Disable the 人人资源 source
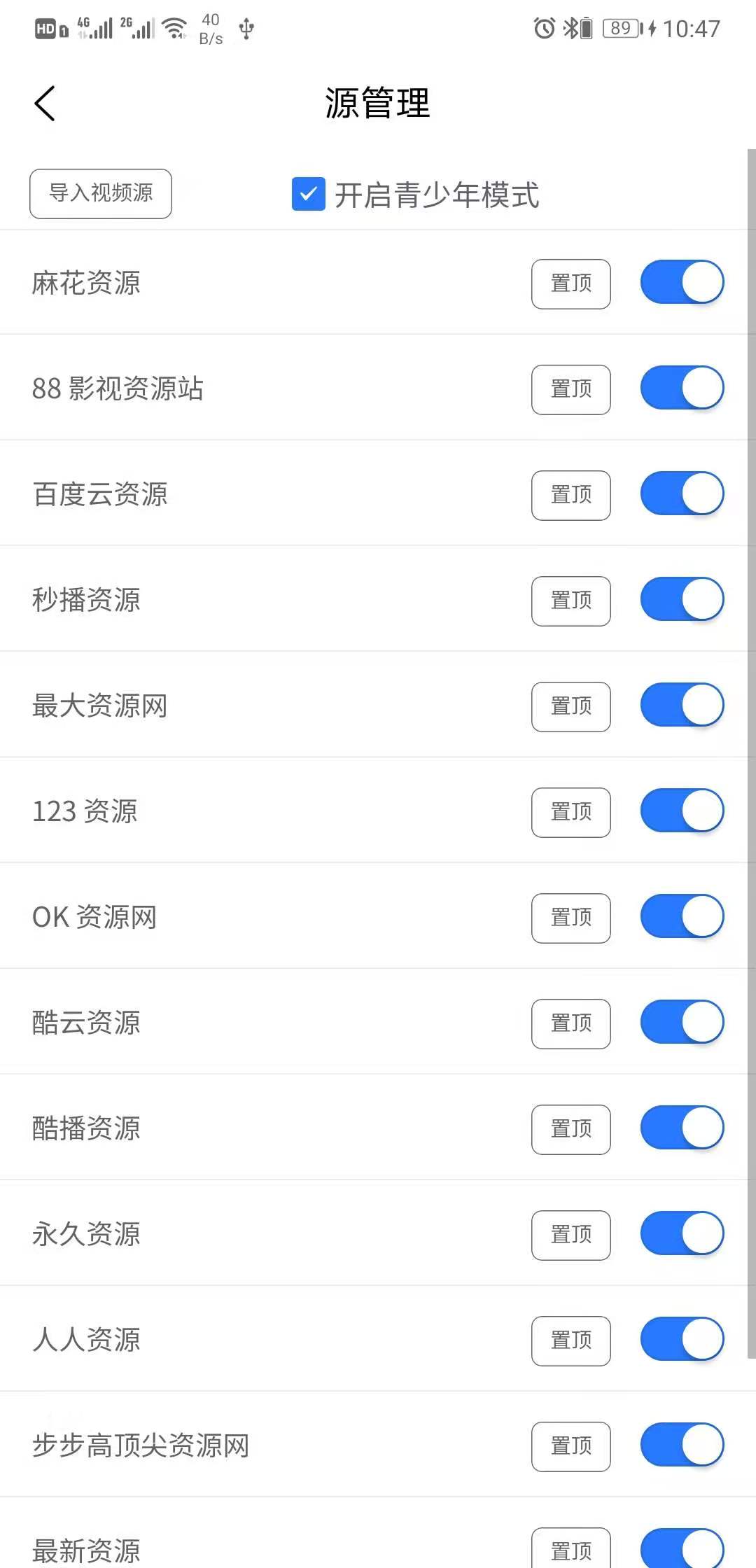The image size is (756, 1568). tap(682, 1339)
